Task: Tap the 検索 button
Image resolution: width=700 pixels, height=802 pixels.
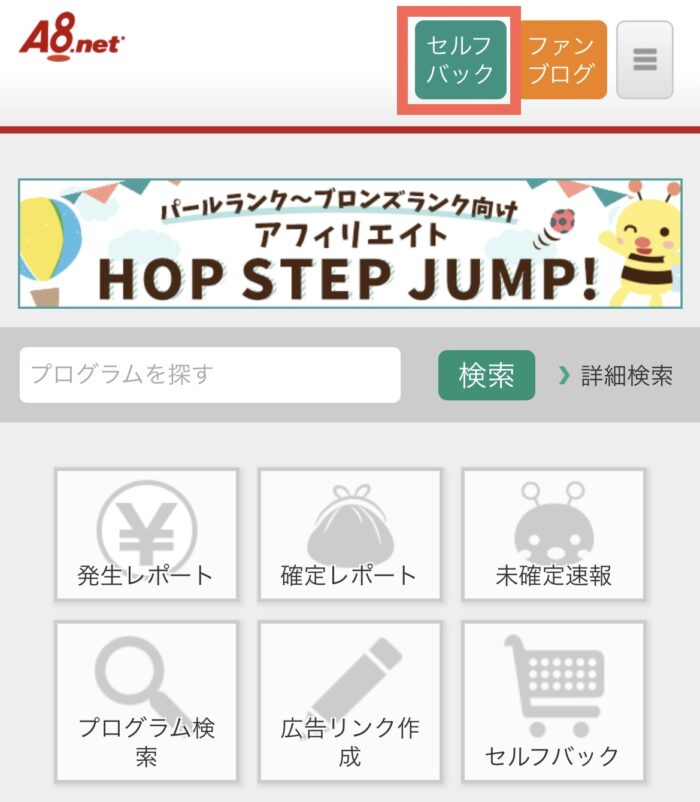Action: (x=486, y=375)
